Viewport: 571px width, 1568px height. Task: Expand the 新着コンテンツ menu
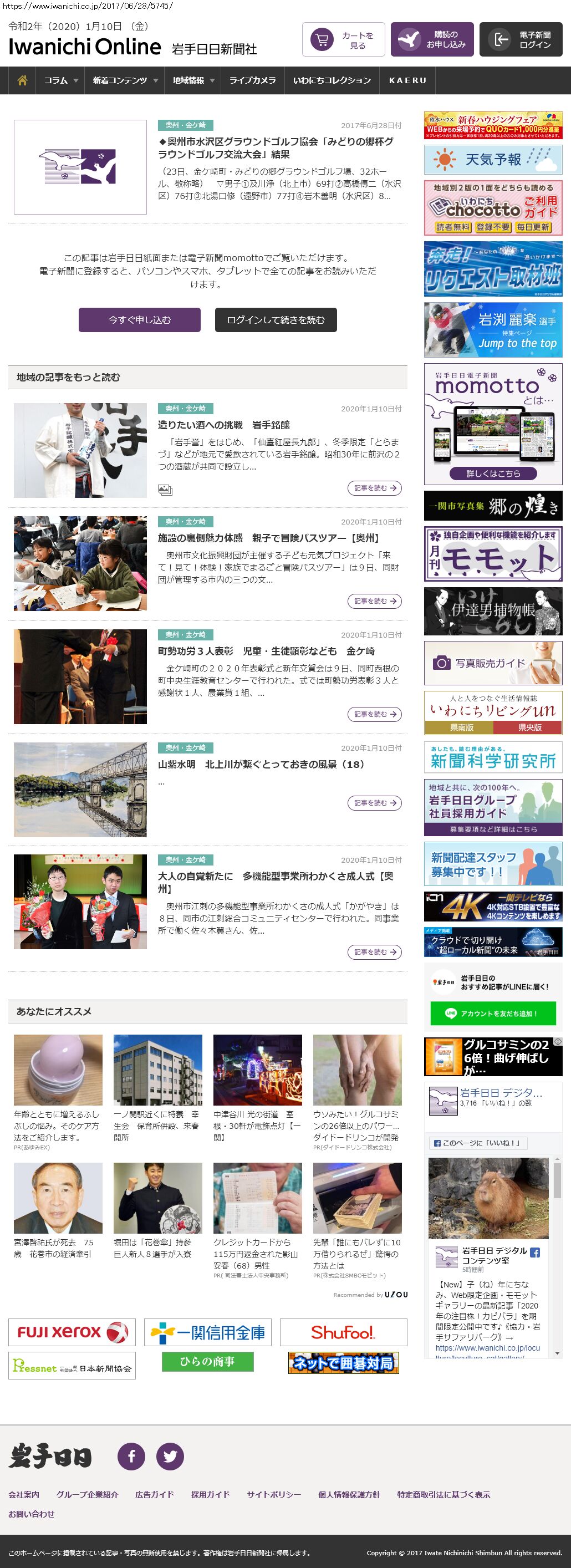[x=125, y=80]
